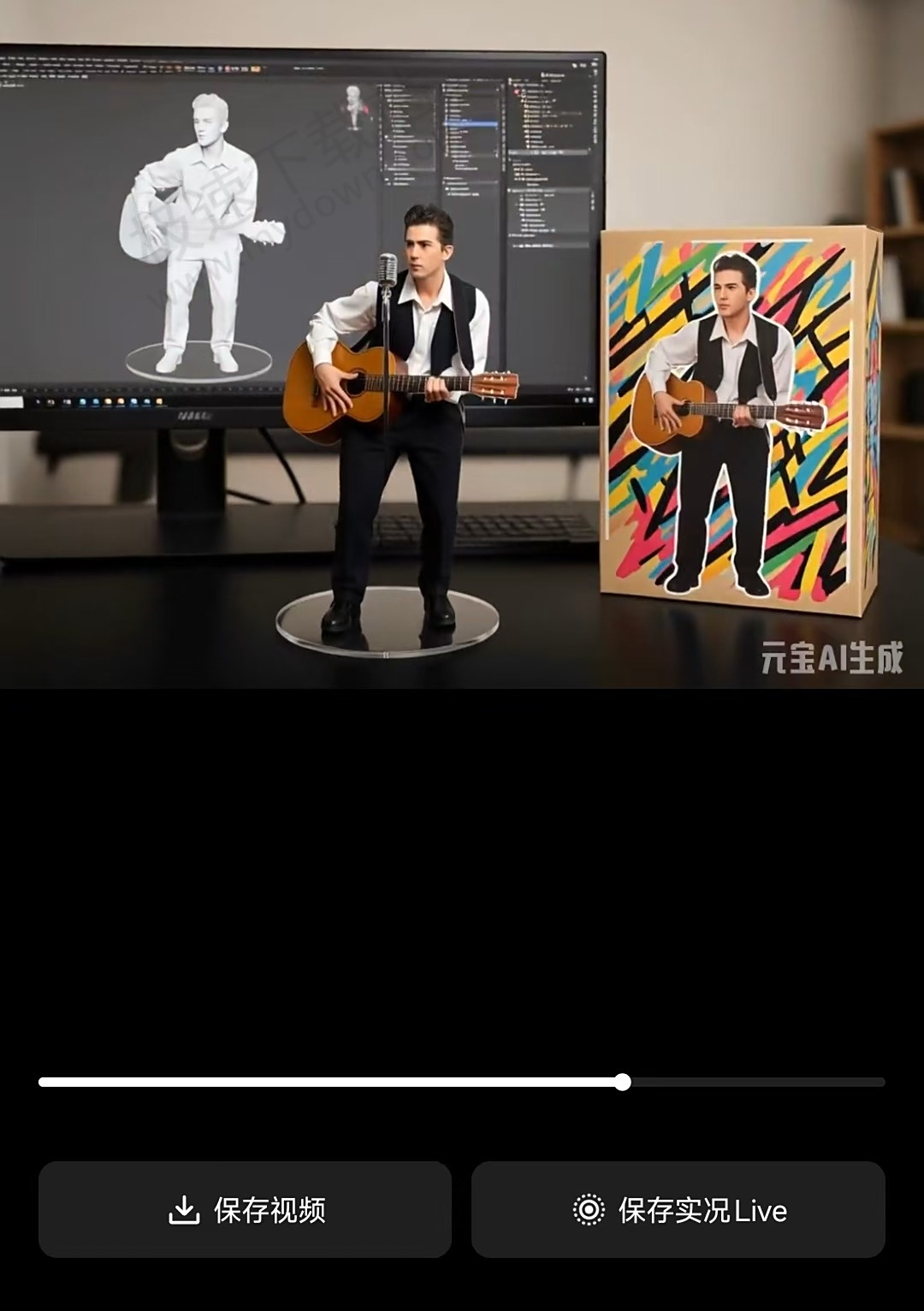This screenshot has width=924, height=1311.
Task: Select the File Explorer icon on the monitor taskbar
Action: tap(67, 400)
